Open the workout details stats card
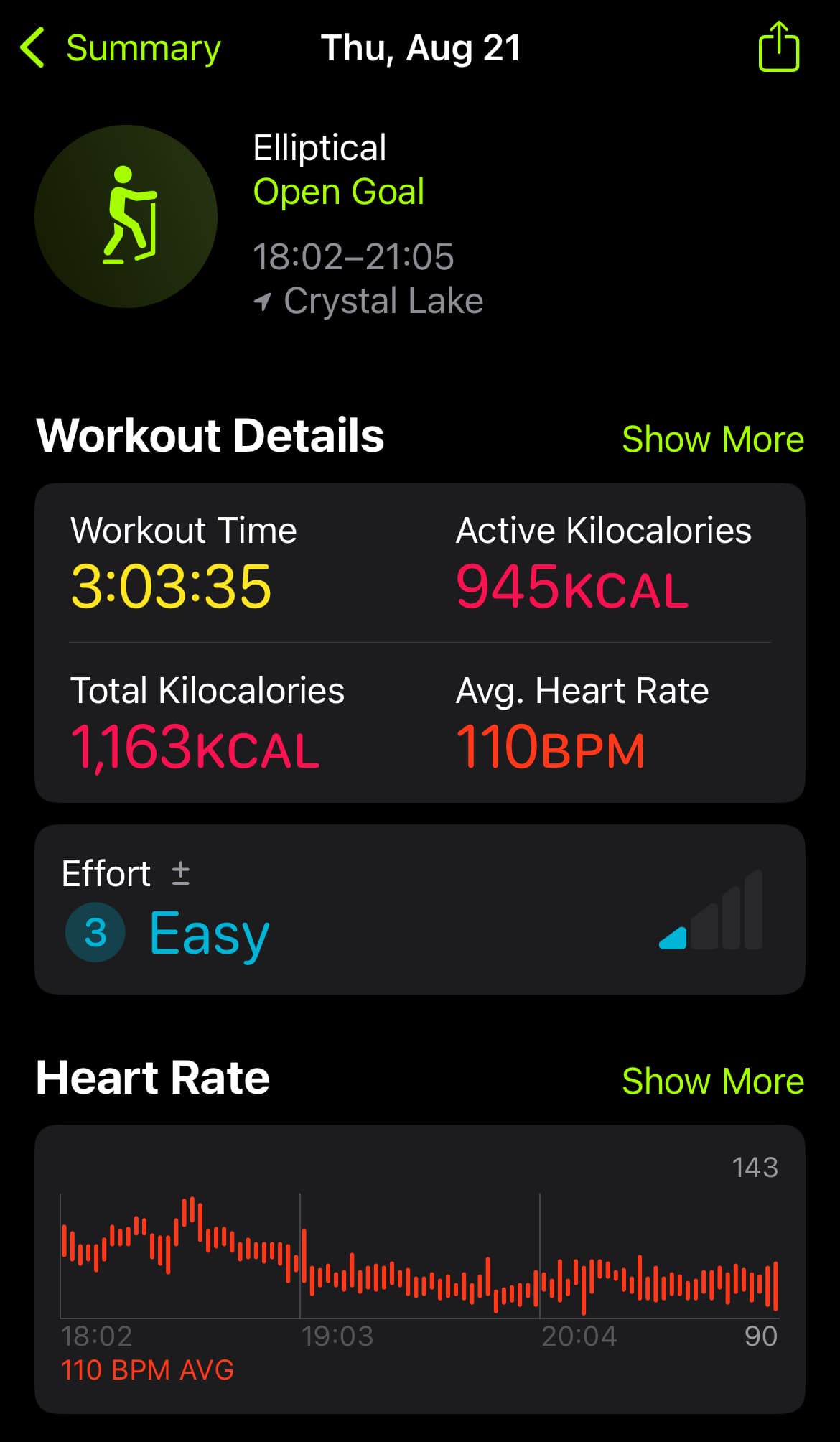The height and width of the screenshot is (1442, 840). click(x=419, y=642)
